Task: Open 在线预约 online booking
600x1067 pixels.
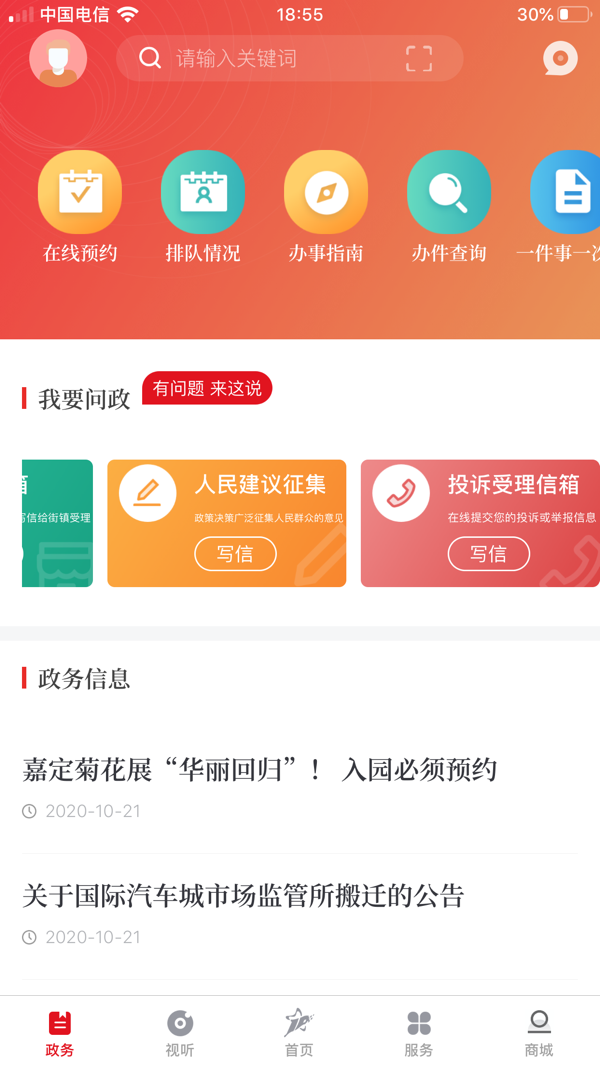Action: (80, 207)
